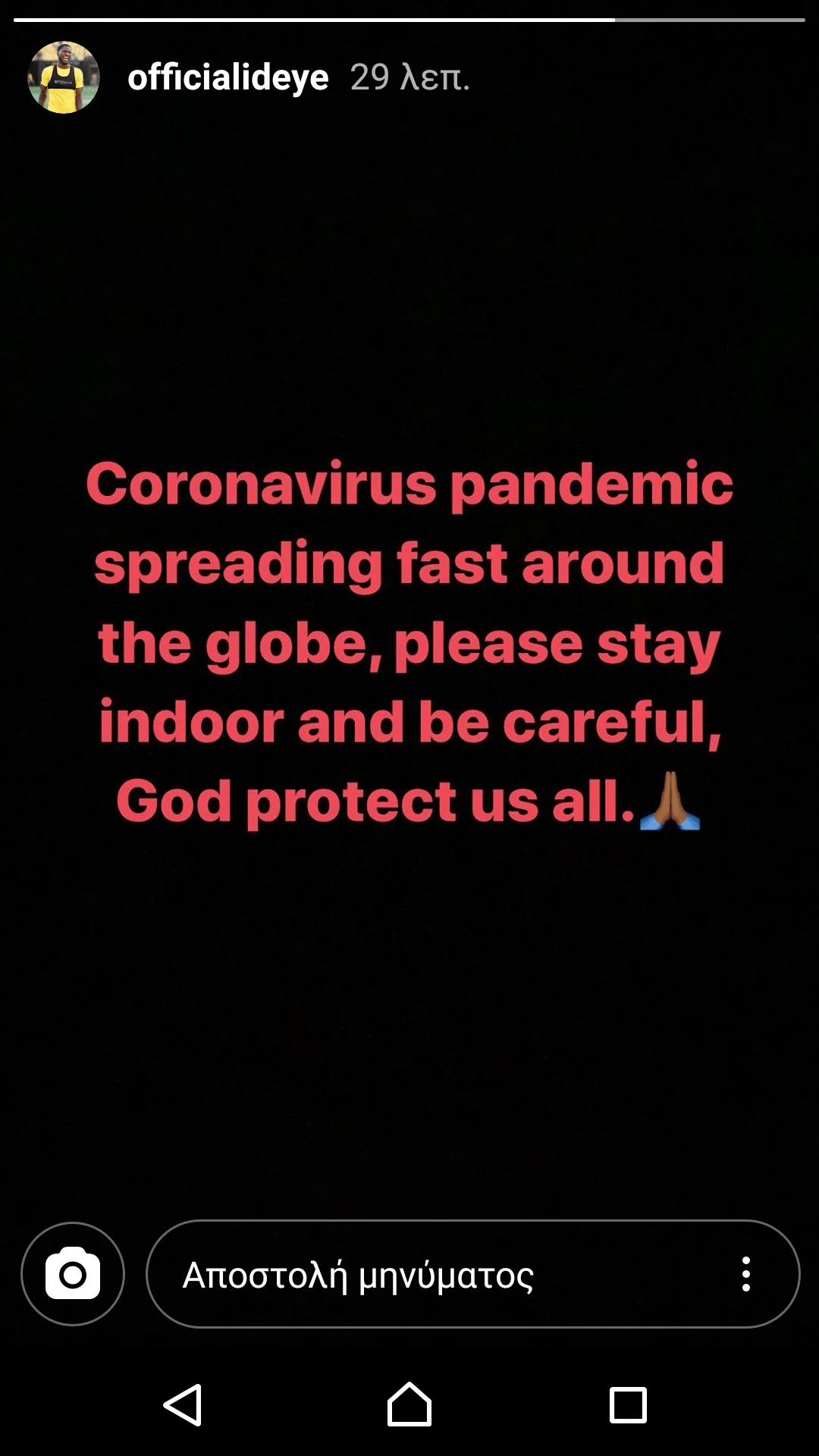Go to the home screen
819x1456 pixels.
point(409,1405)
